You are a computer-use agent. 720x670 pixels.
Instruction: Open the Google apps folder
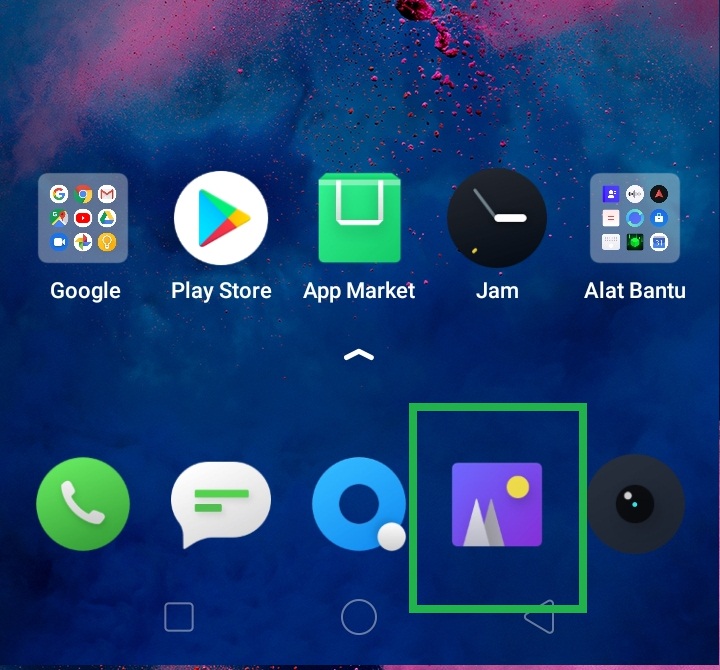click(x=83, y=218)
